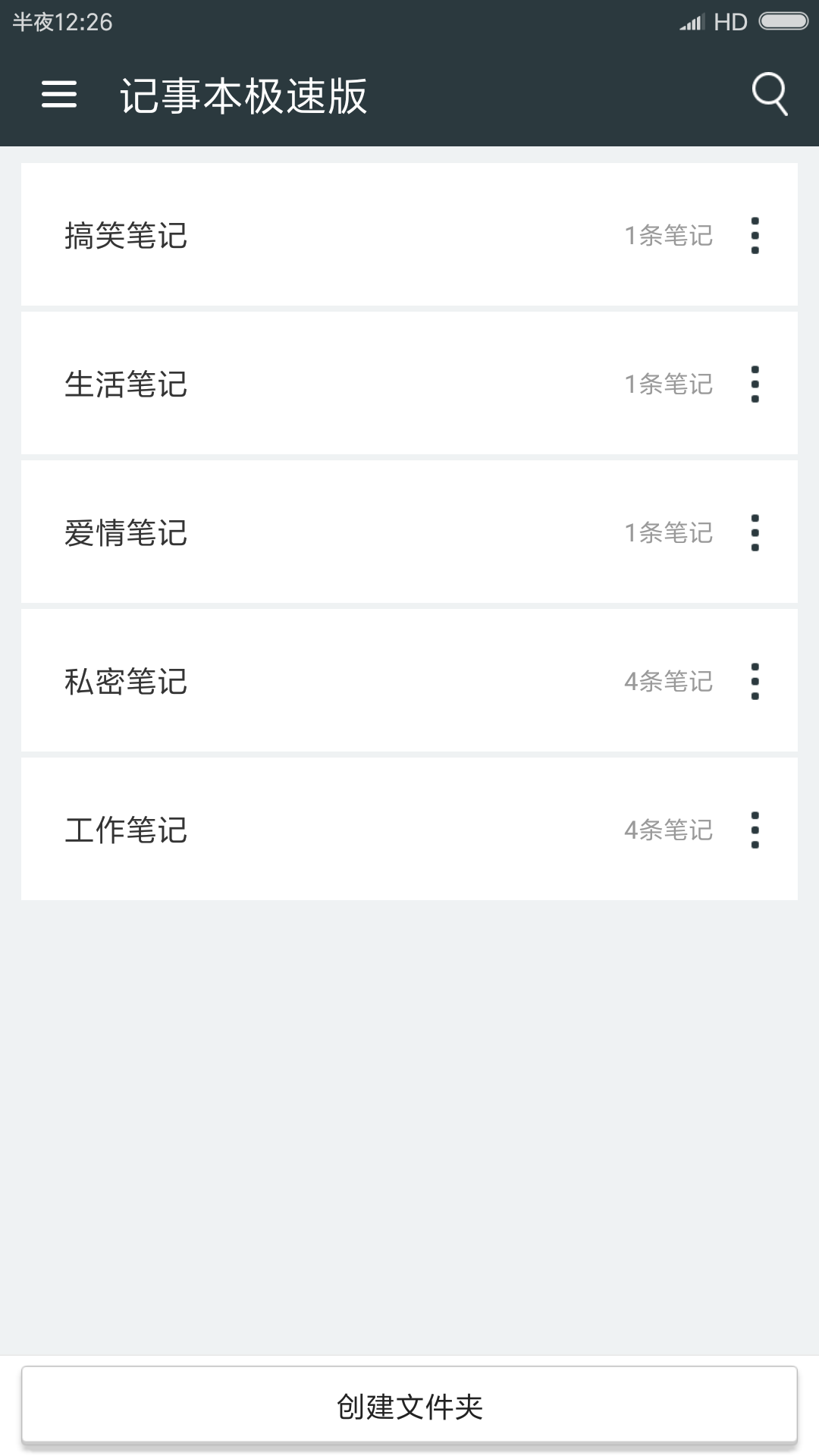Tap the 4条笔记 count on 工作笔记

tap(668, 830)
